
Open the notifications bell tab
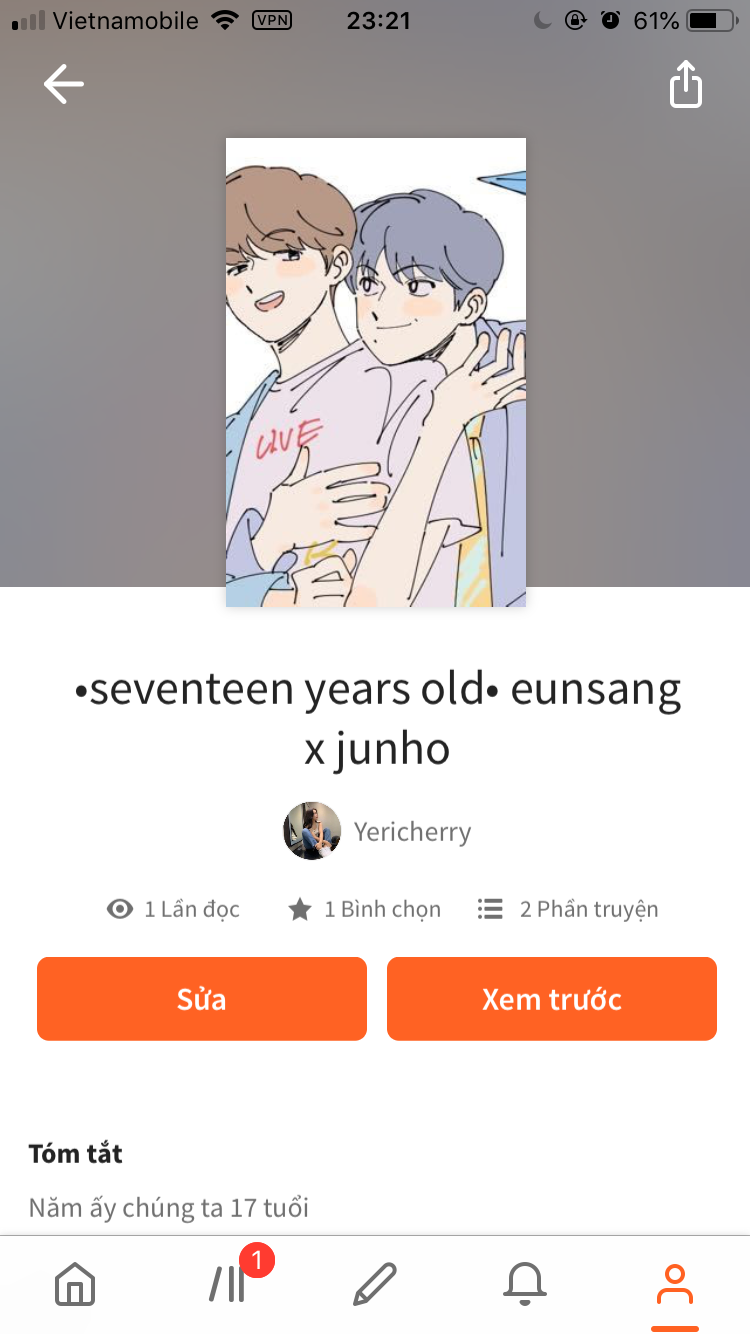(525, 1284)
